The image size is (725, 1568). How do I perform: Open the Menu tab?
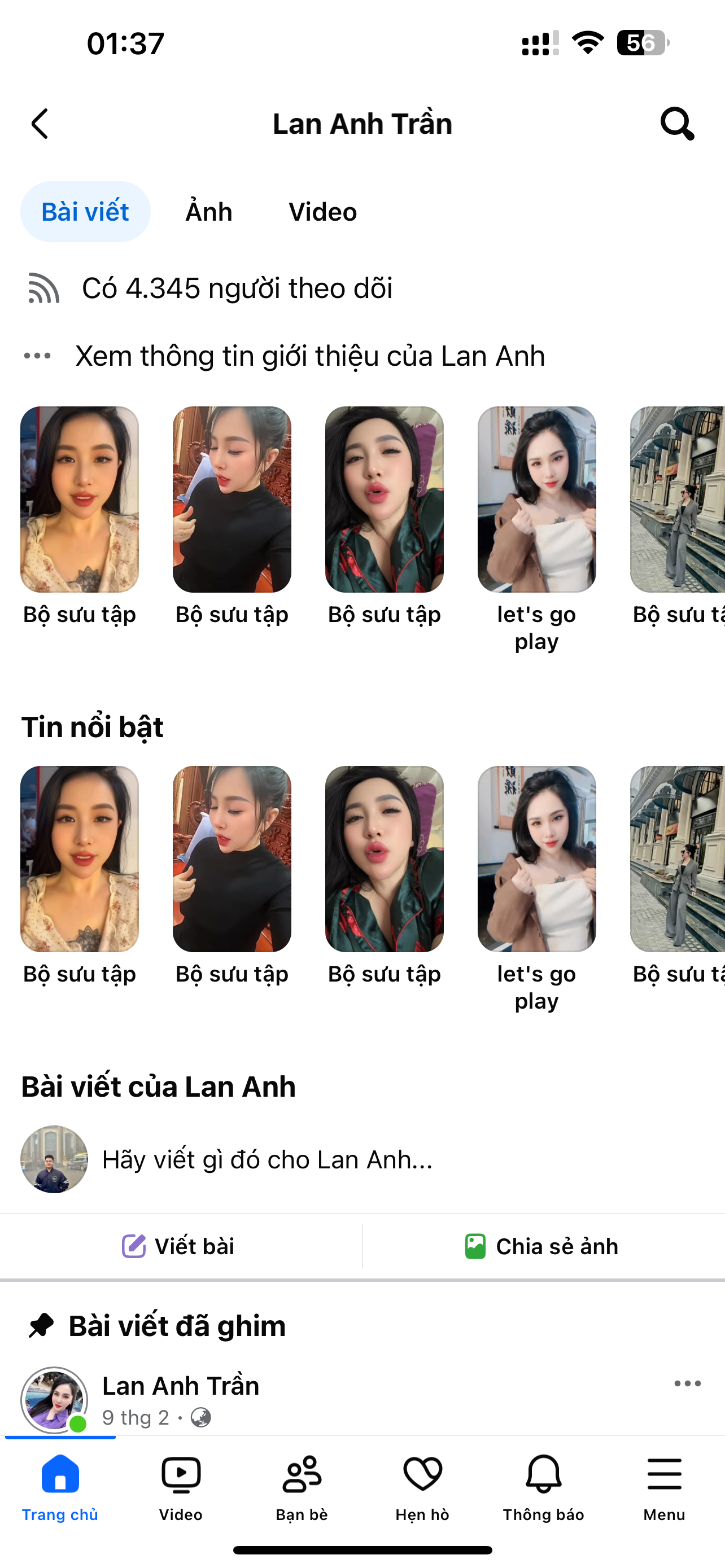click(x=664, y=1486)
